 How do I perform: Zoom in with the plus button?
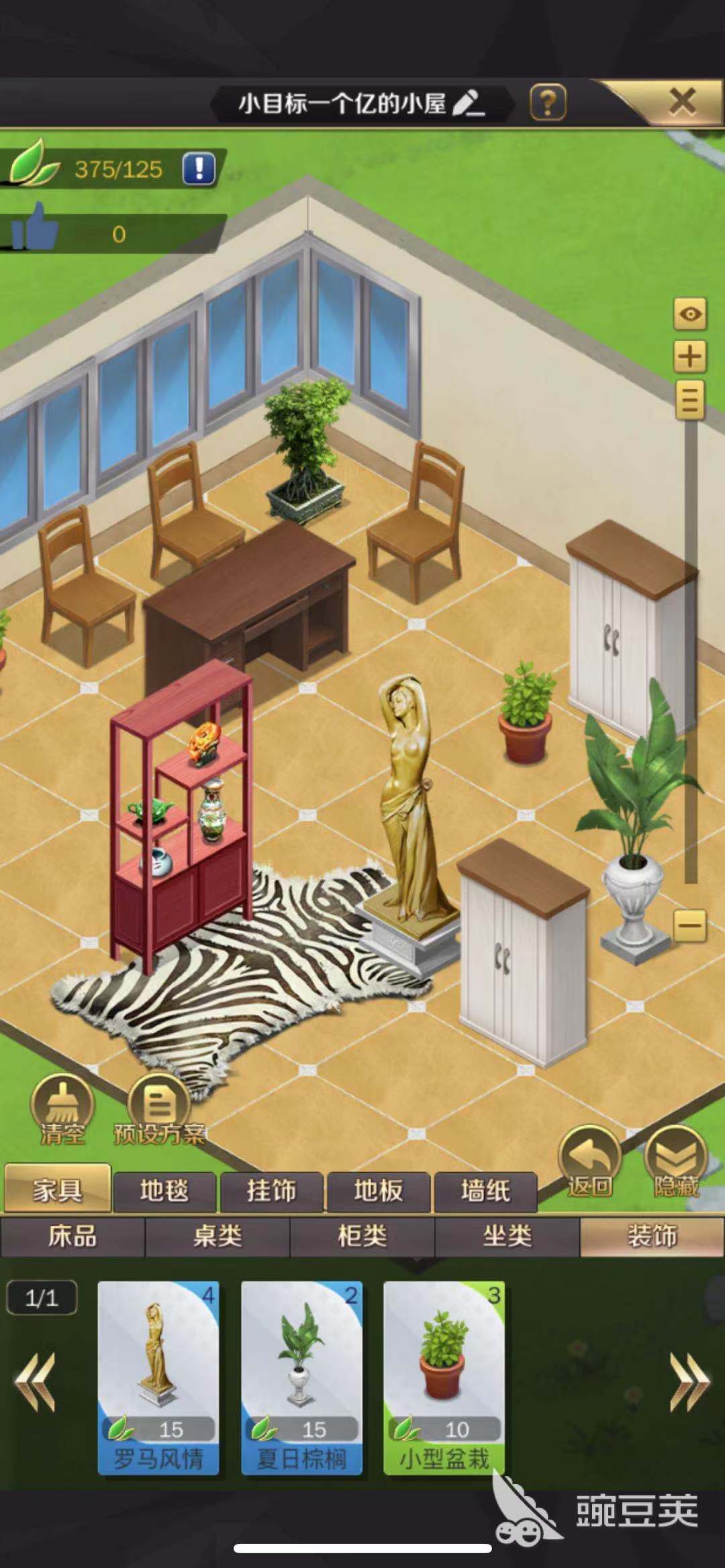690,356
